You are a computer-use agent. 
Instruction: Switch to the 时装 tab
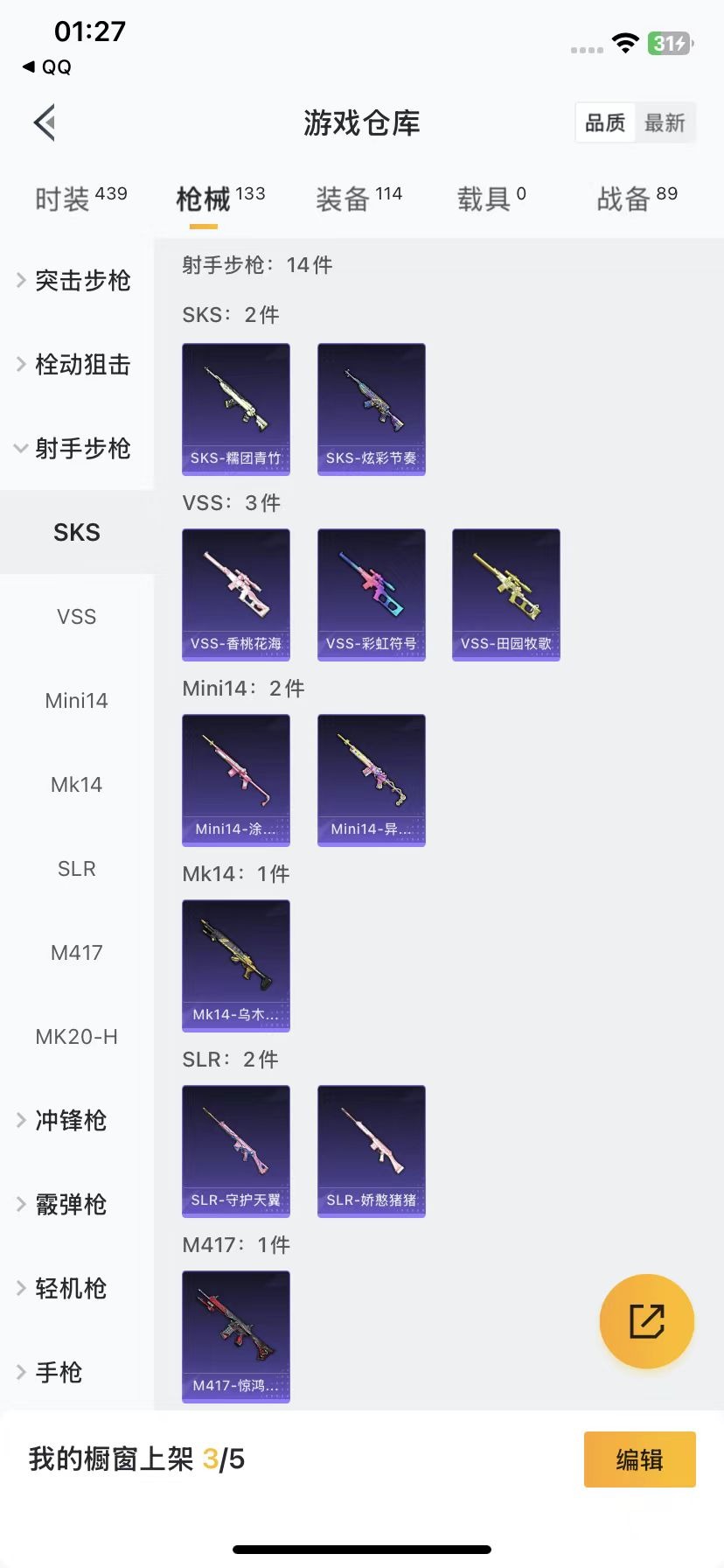pos(80,199)
